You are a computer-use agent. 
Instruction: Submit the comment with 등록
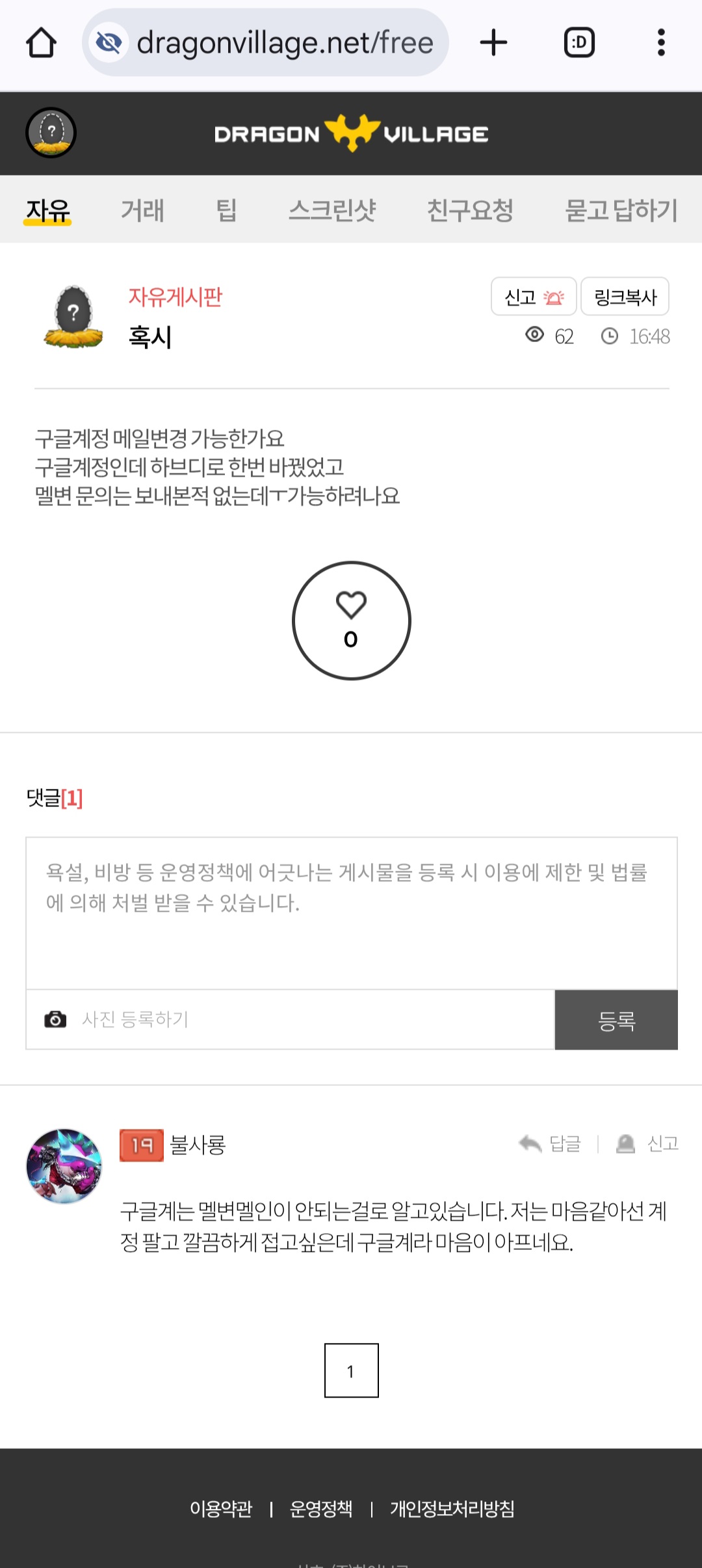(616, 1020)
